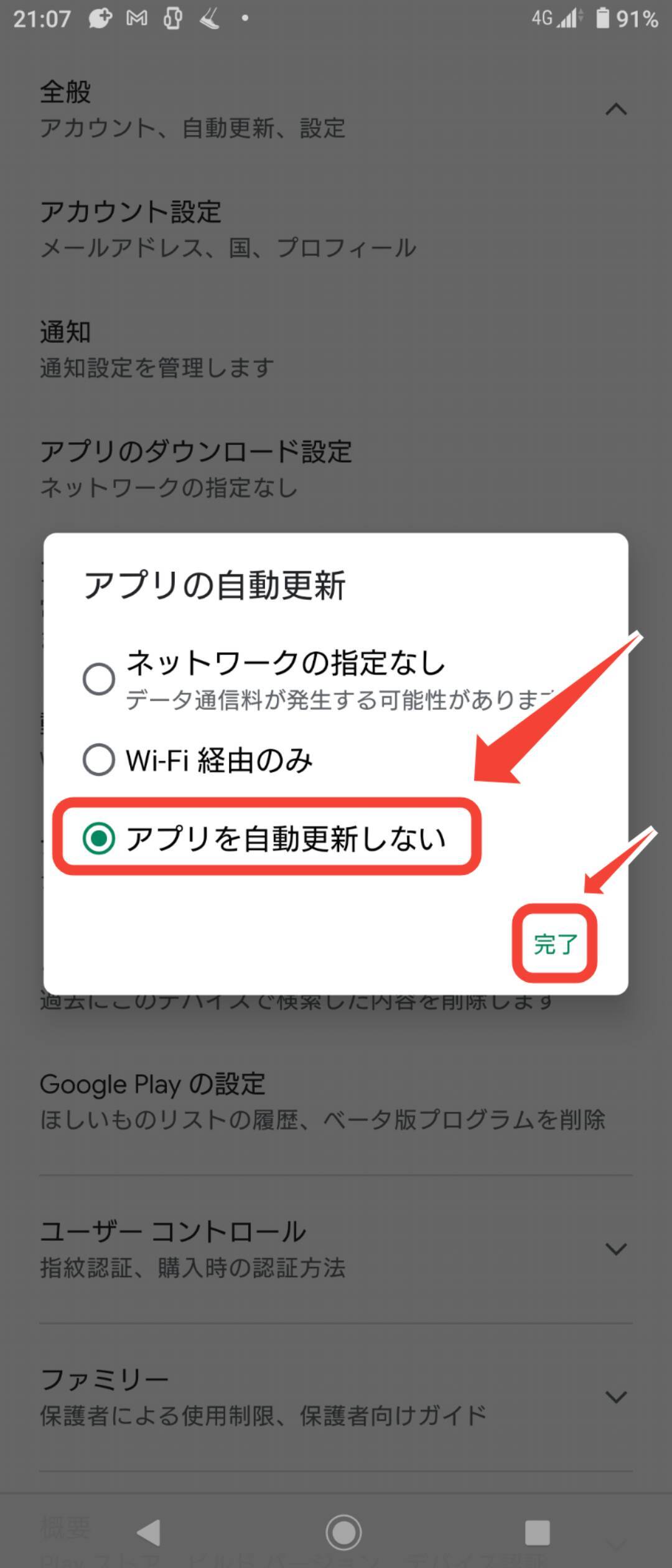Select アプリを自動更新しない option
Viewport: 672px width, 1568px height.
99,838
